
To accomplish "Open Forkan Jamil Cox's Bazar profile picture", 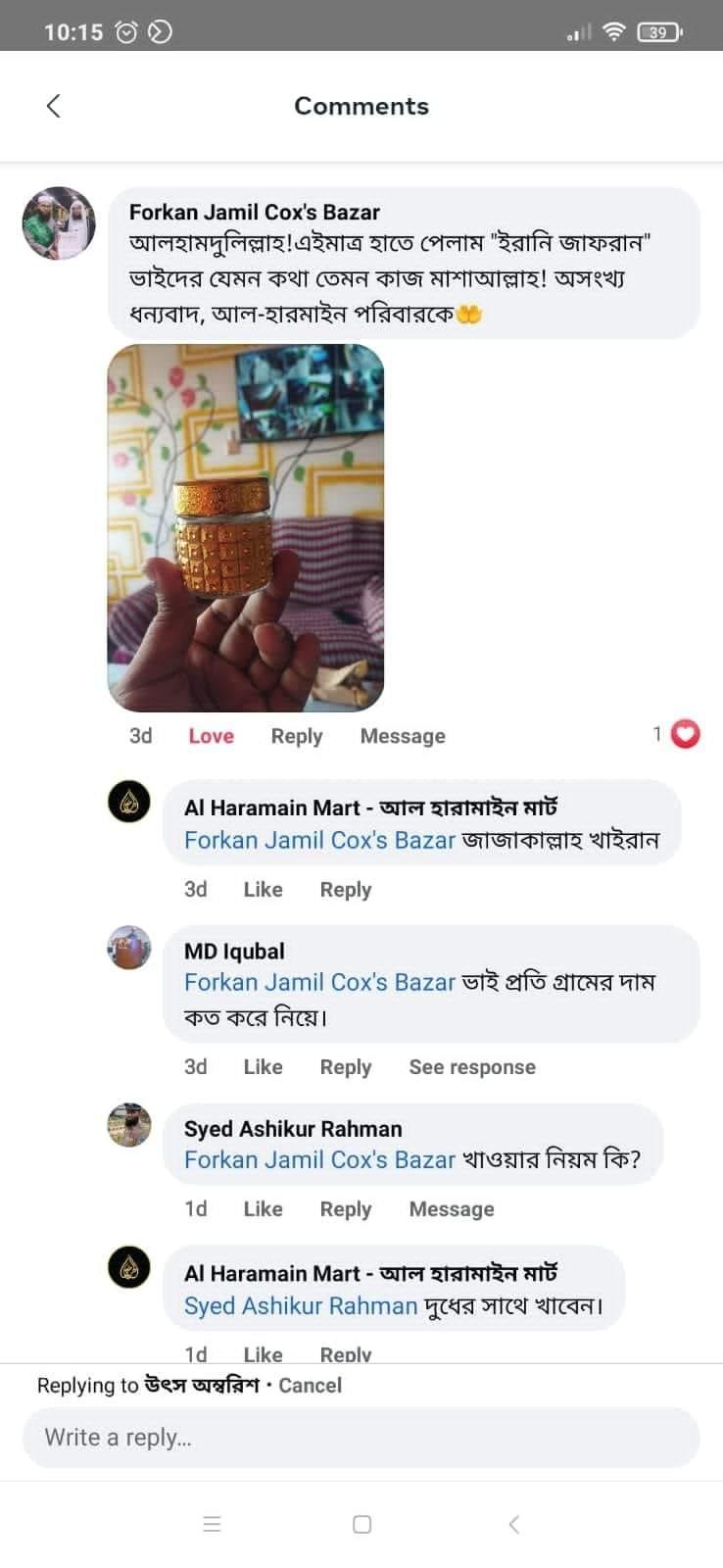I will 59,223.
